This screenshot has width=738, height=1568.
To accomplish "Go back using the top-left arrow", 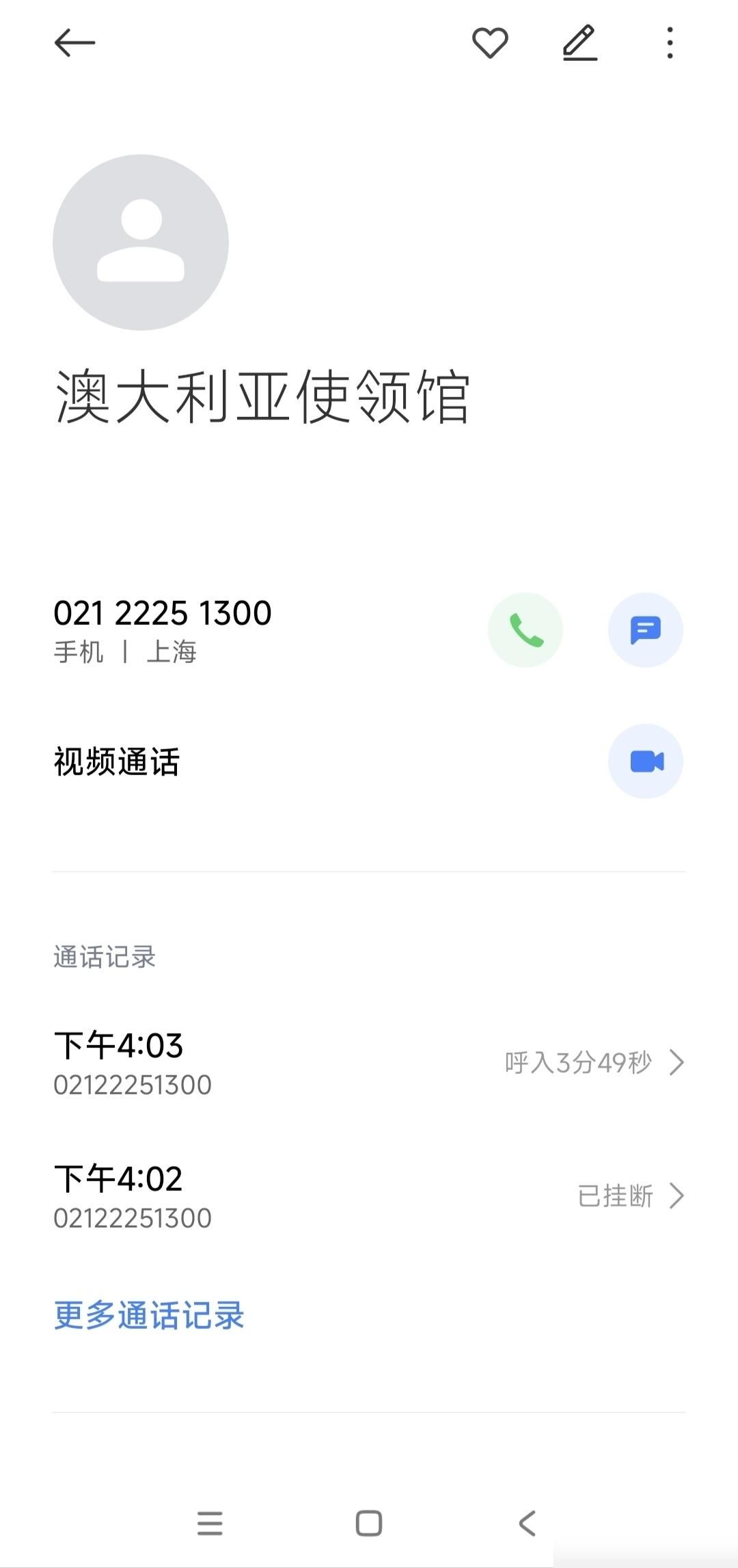I will tap(74, 43).
